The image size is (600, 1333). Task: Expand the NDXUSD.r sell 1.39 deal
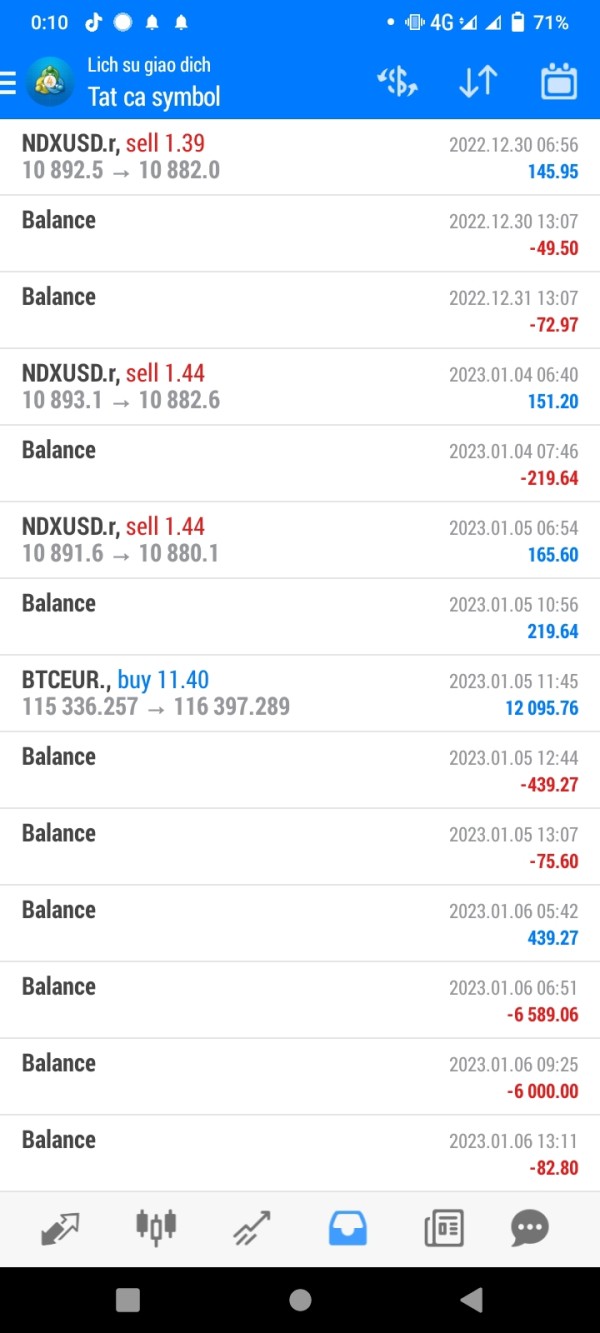coord(300,157)
